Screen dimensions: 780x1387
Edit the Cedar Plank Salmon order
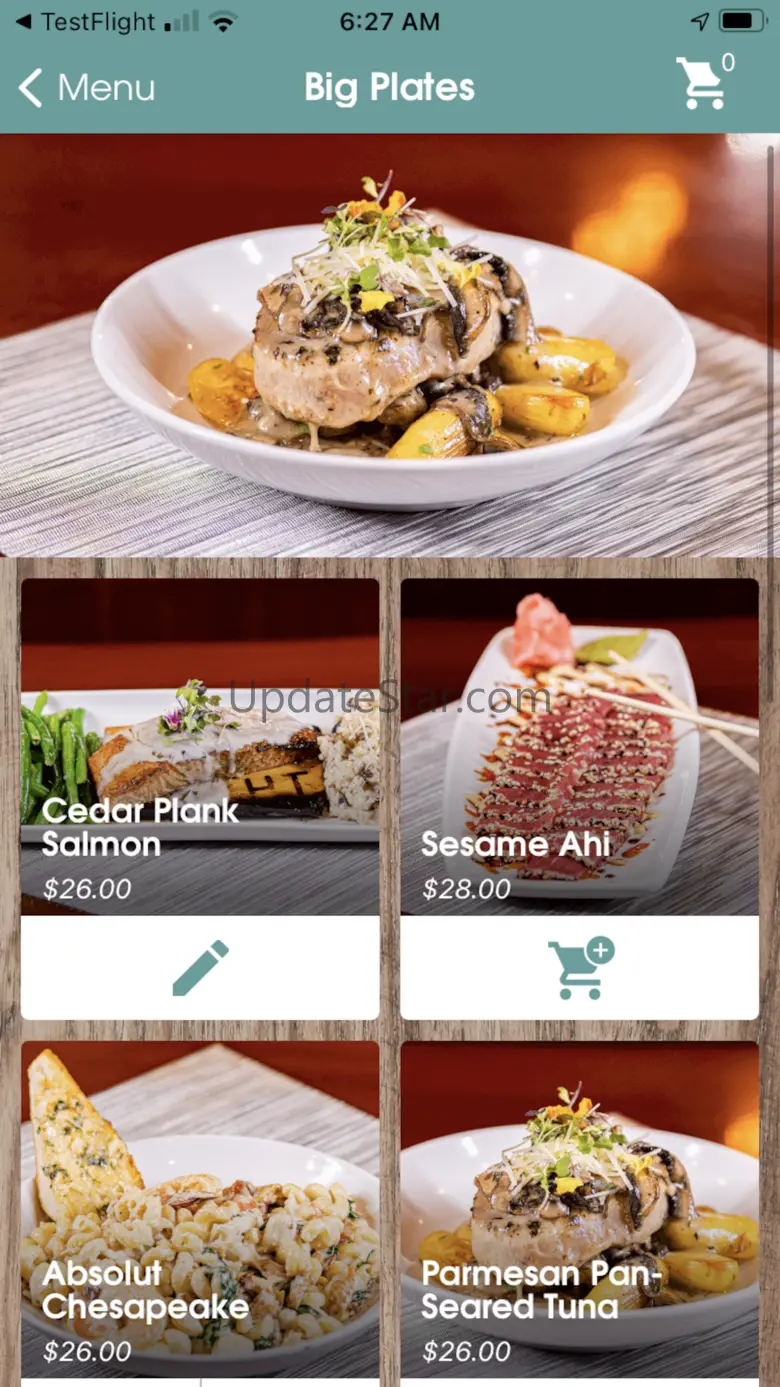coord(200,968)
